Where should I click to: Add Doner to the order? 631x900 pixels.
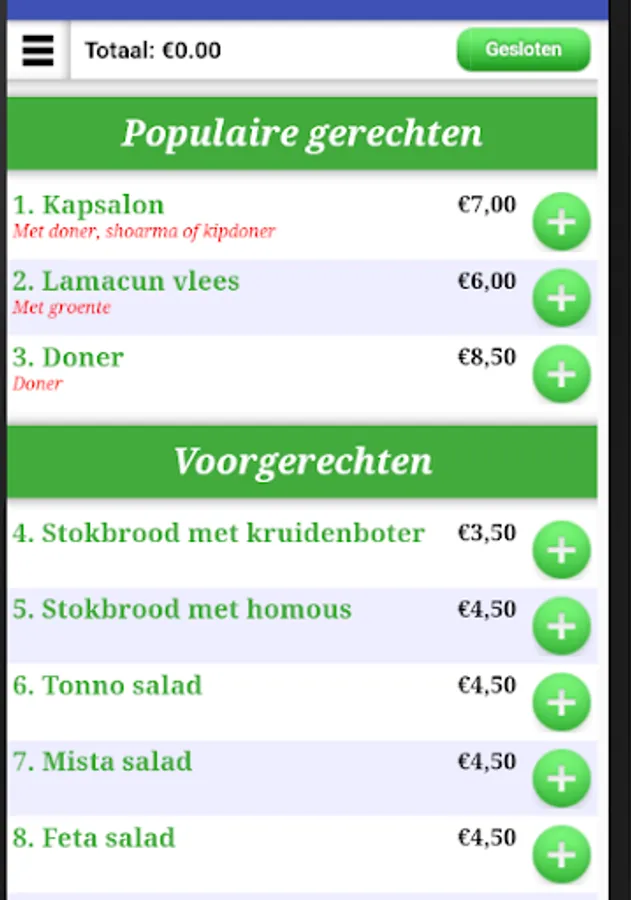coord(561,373)
